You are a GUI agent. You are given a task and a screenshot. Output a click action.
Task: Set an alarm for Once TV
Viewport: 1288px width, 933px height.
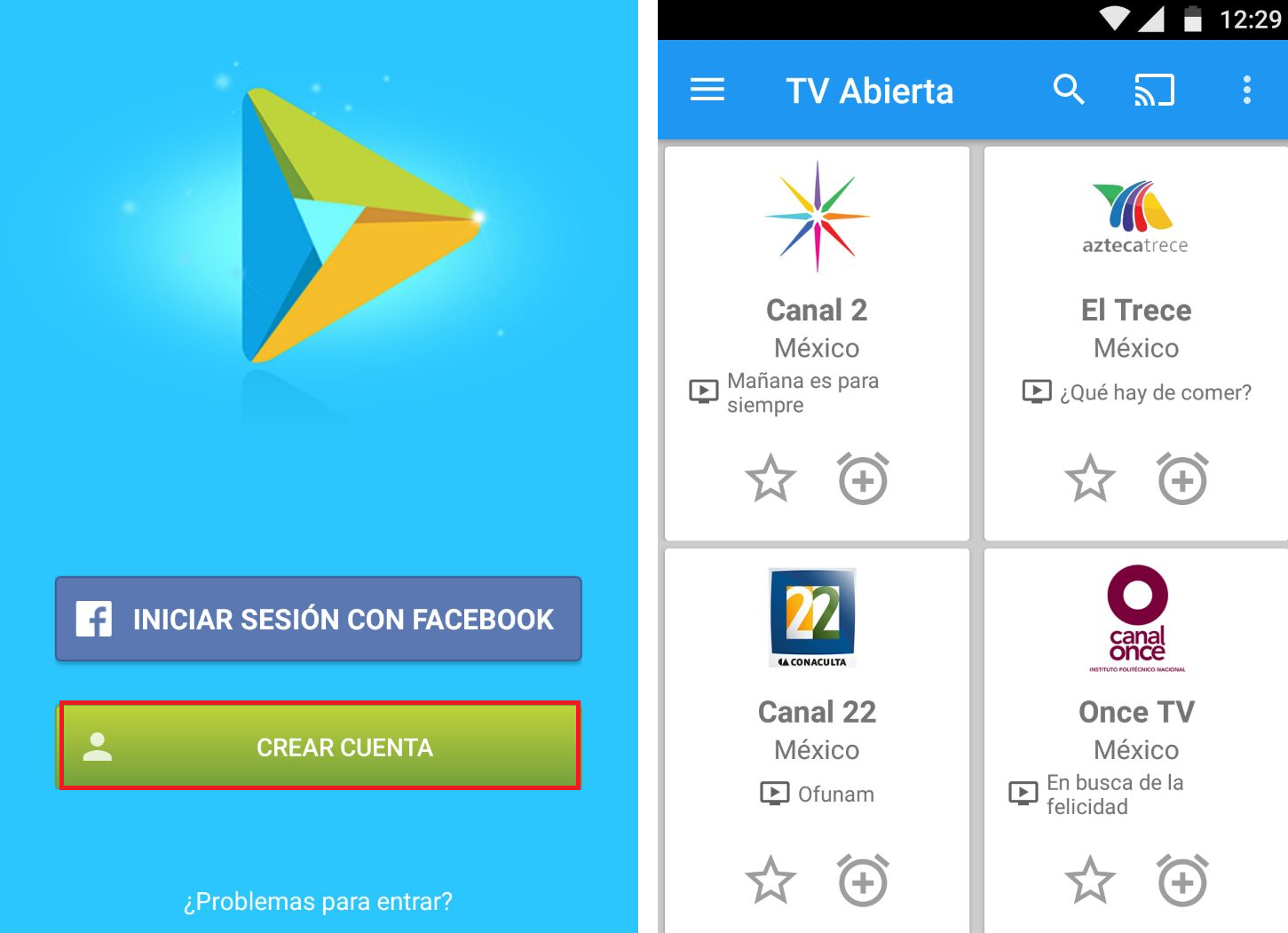click(x=1182, y=881)
